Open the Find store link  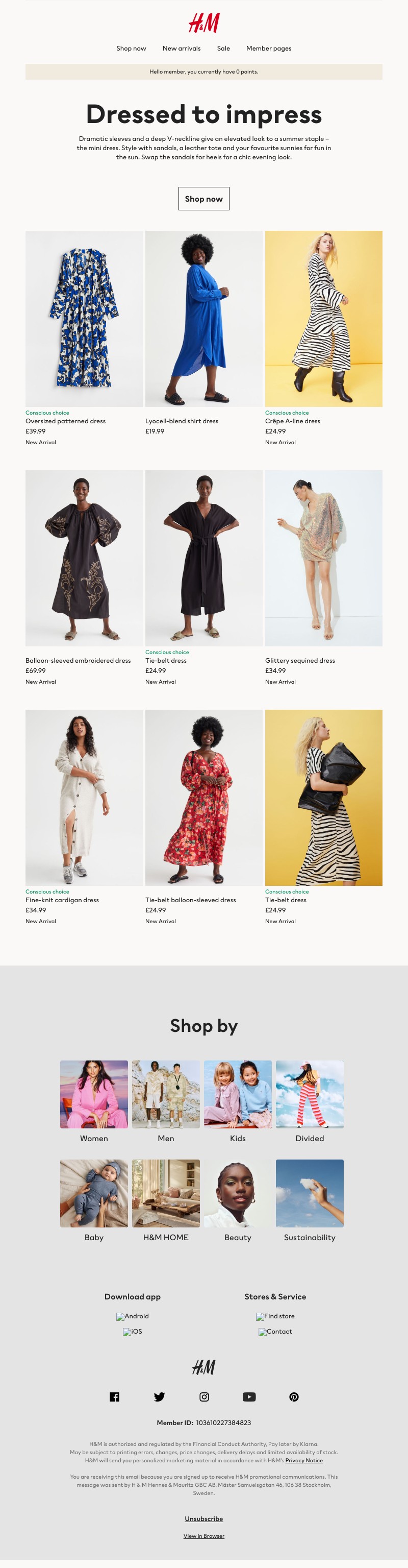275,1316
